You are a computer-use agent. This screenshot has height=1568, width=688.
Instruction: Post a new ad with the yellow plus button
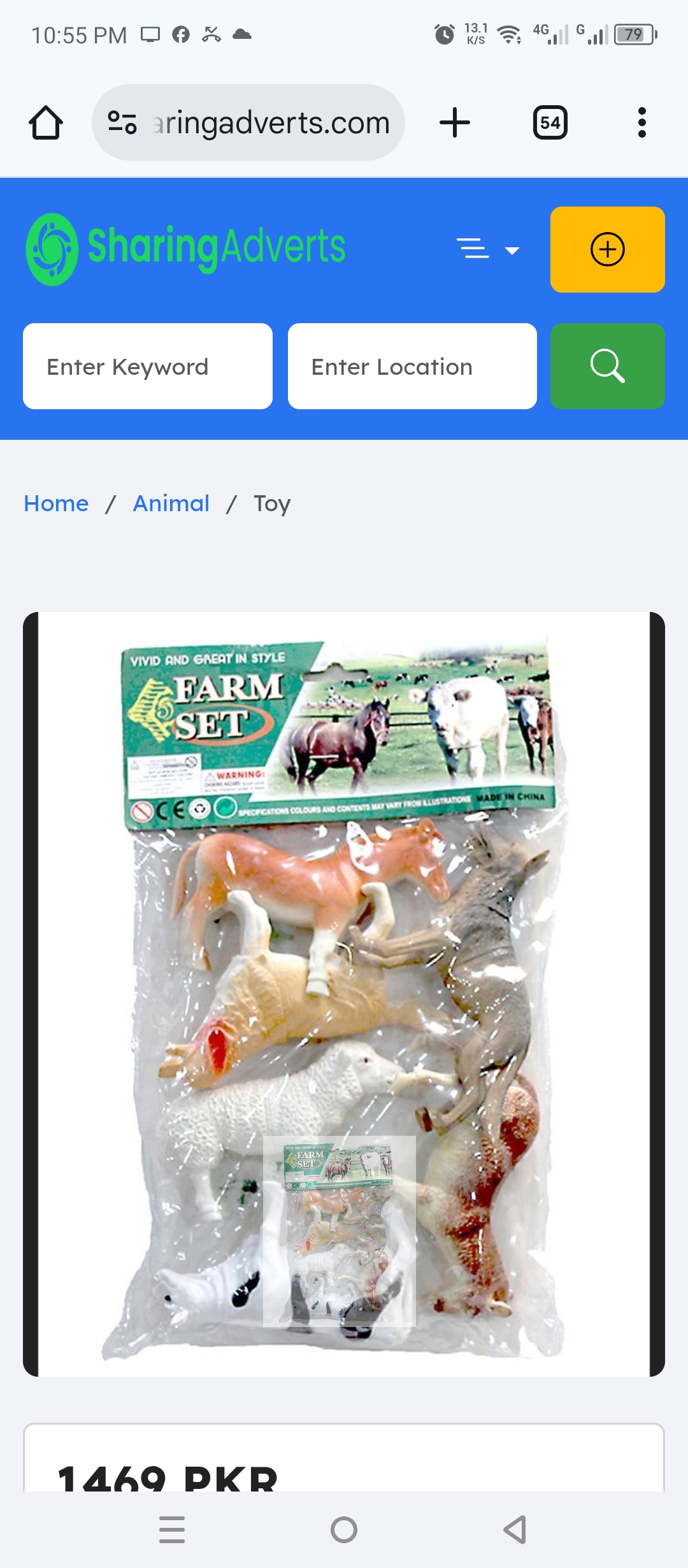(607, 249)
